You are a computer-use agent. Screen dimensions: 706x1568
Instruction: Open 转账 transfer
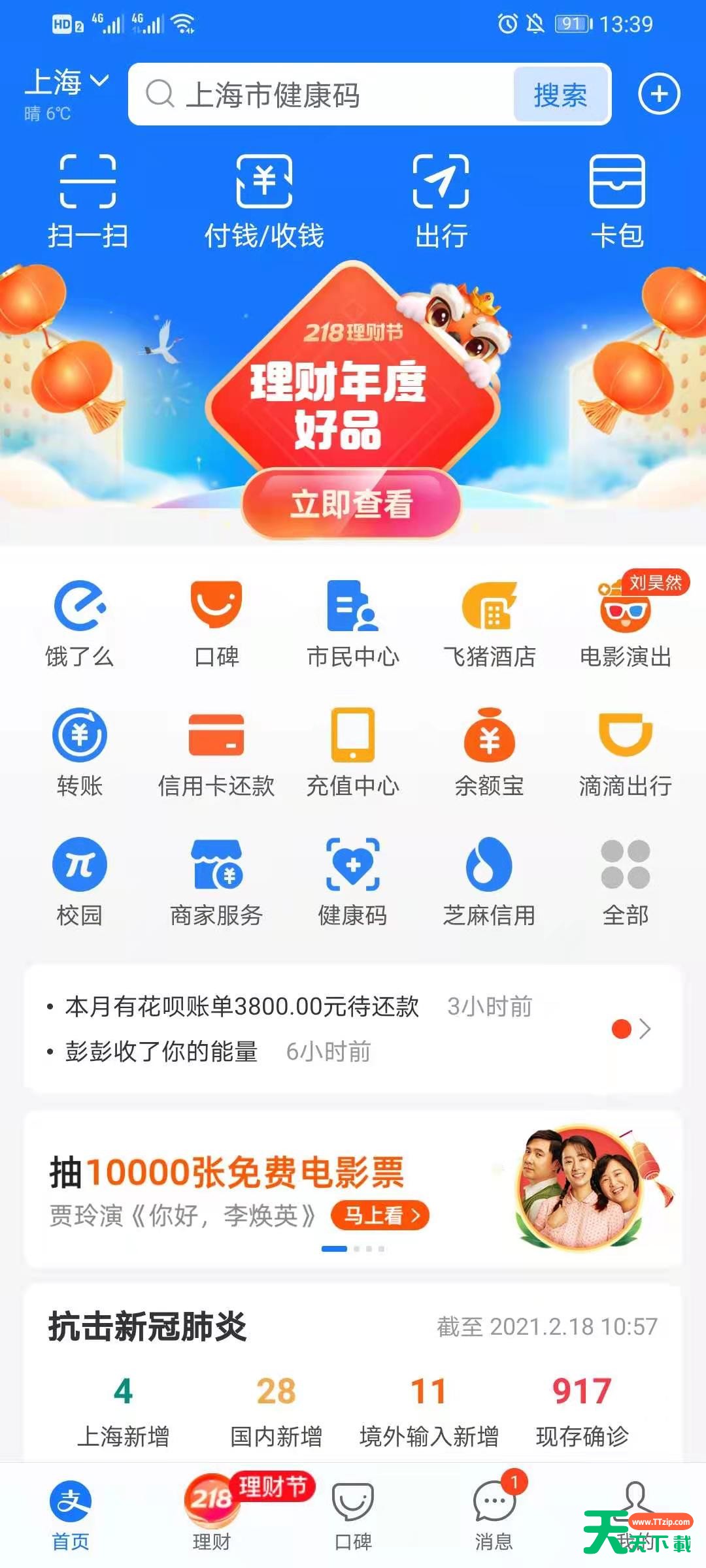click(x=80, y=753)
